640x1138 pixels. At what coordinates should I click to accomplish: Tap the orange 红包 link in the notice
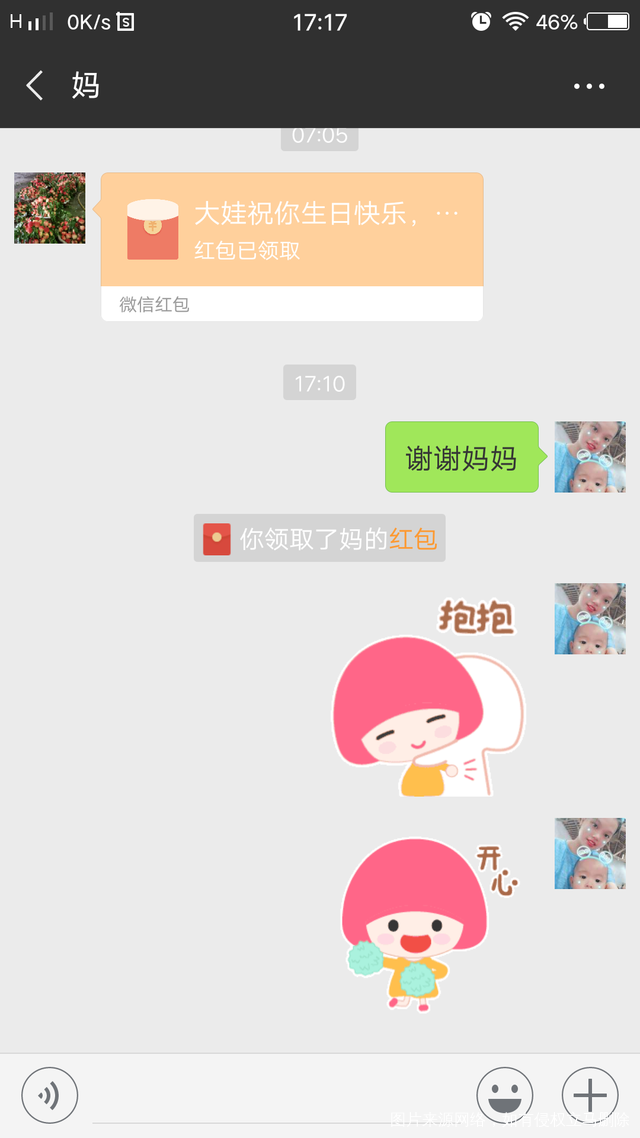click(413, 539)
